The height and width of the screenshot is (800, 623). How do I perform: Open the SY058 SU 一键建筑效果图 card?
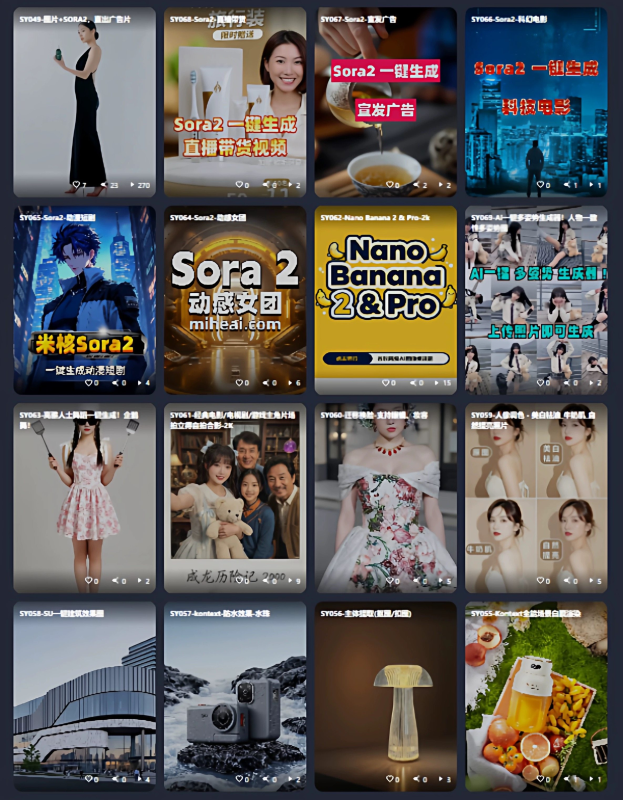pos(84,694)
